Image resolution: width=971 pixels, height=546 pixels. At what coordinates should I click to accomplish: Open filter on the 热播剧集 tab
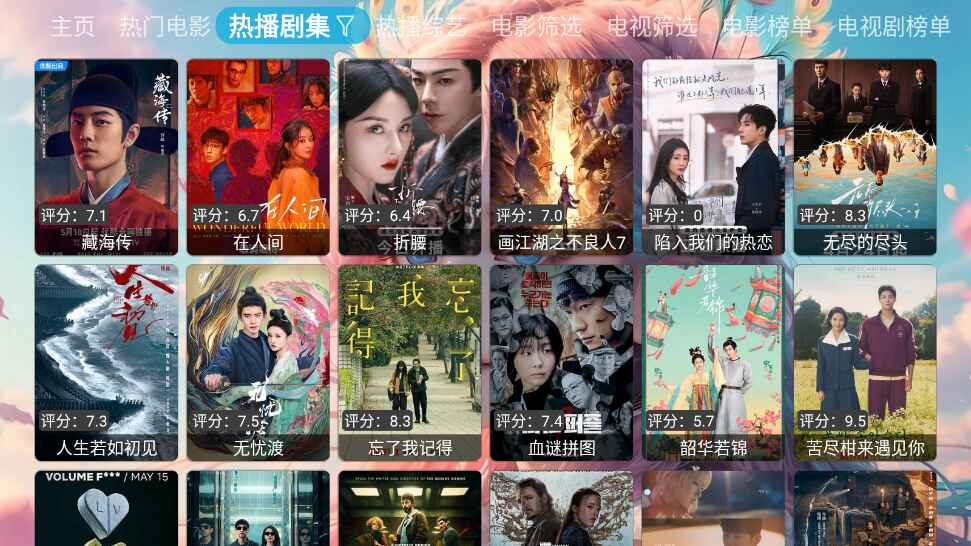(x=344, y=26)
